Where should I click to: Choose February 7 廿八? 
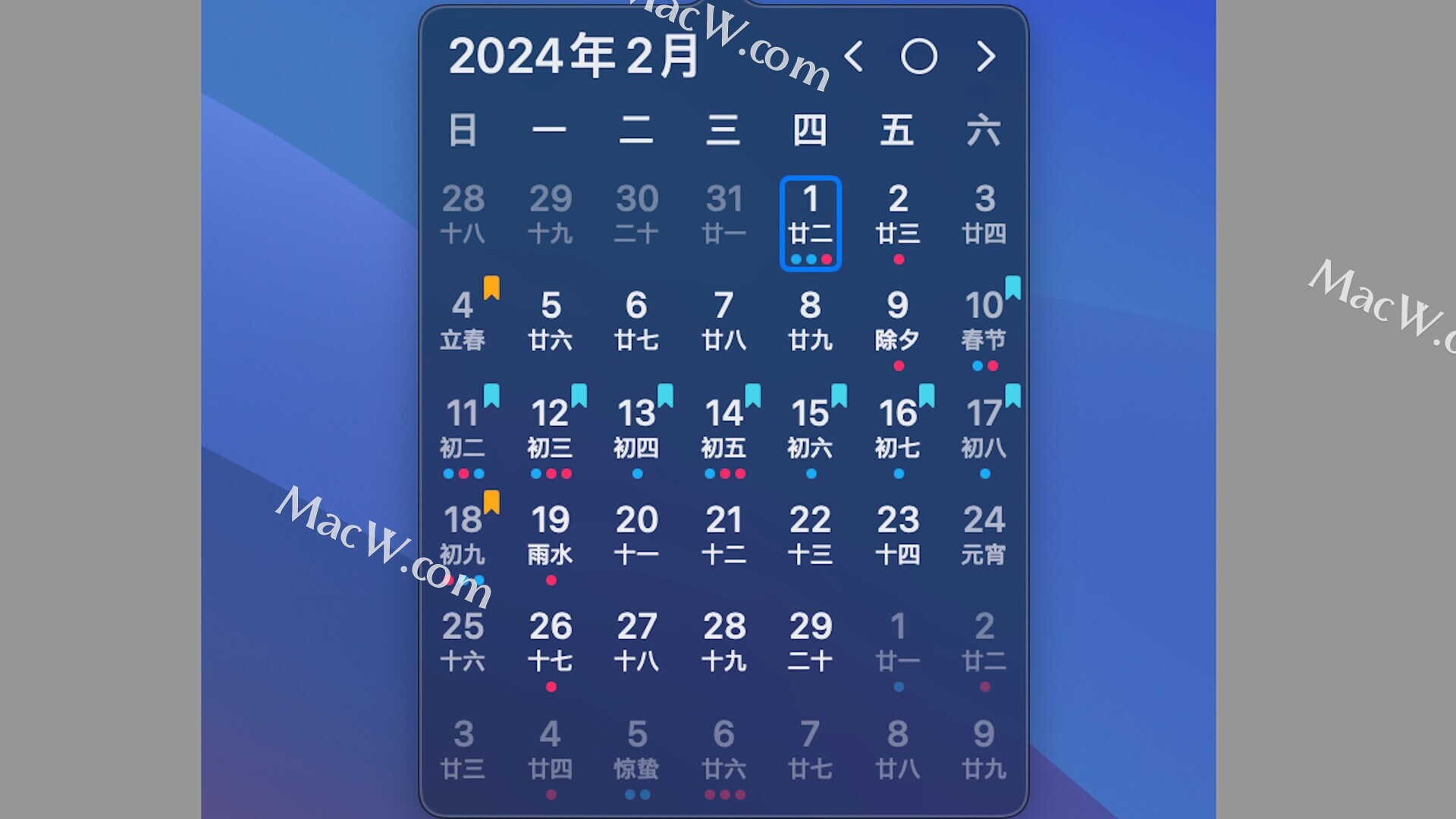(x=724, y=322)
